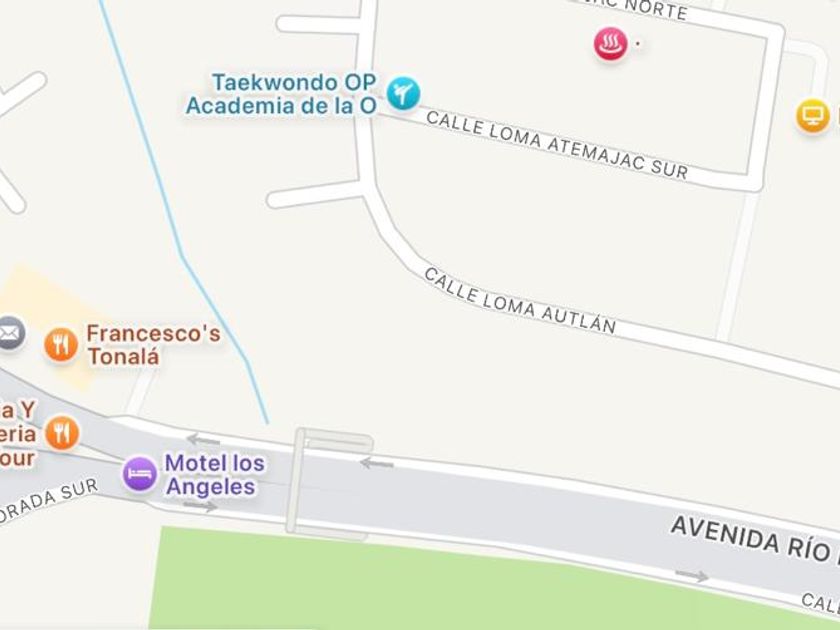Tap the red spa marker near Norte street
The width and height of the screenshot is (840, 630).
[x=610, y=43]
